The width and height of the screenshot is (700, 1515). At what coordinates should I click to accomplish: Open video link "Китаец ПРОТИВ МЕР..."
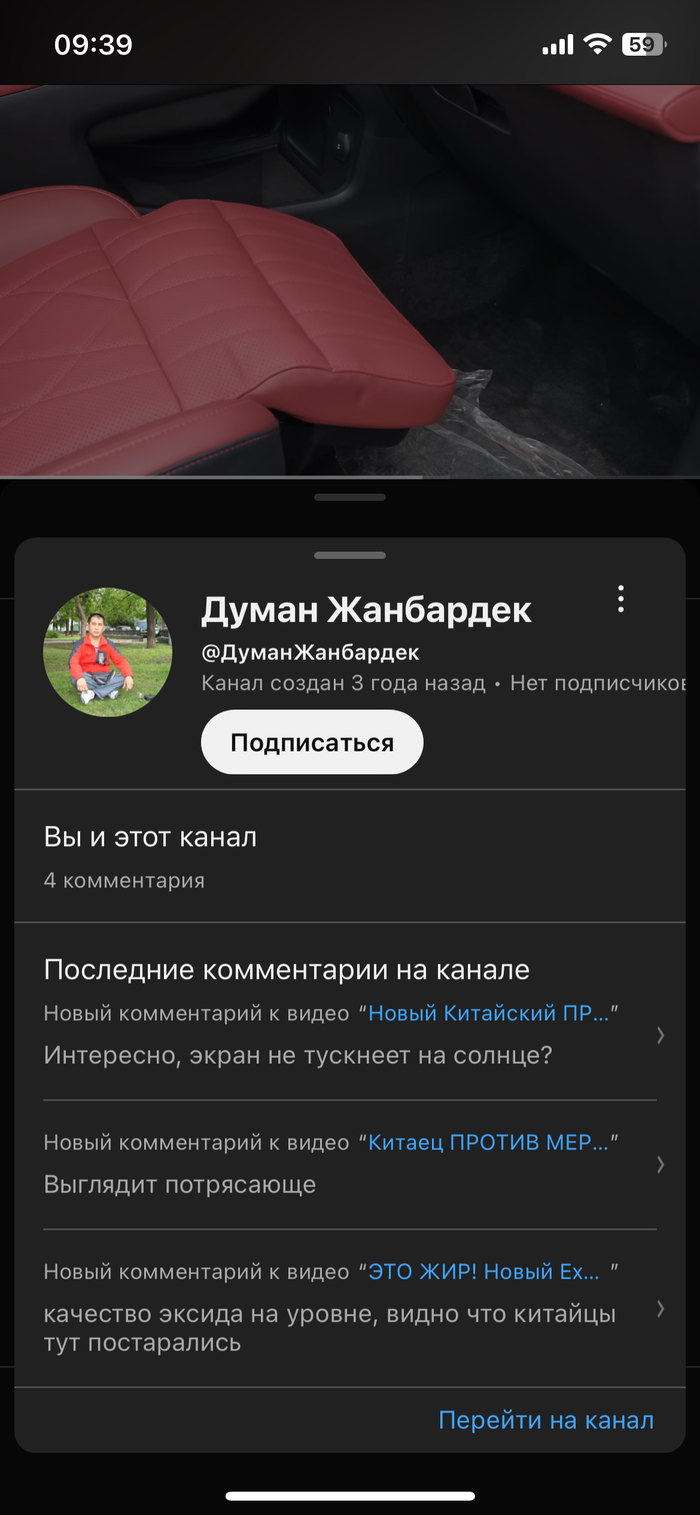[488, 1142]
